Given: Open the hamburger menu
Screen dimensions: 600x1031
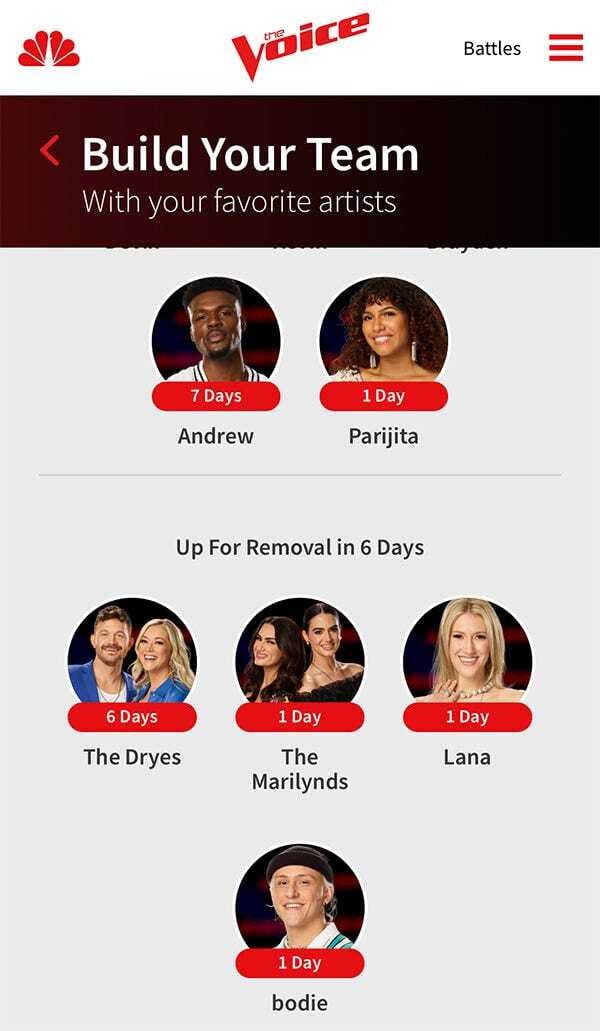Looking at the screenshot, I should click(565, 48).
